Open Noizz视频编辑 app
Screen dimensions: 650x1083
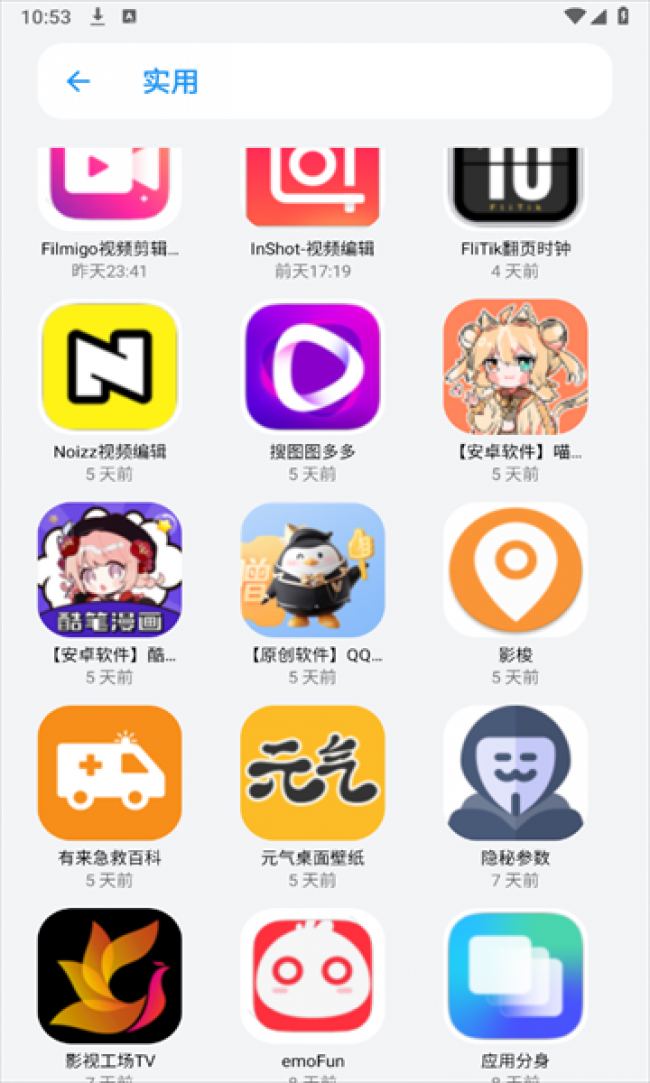[110, 366]
